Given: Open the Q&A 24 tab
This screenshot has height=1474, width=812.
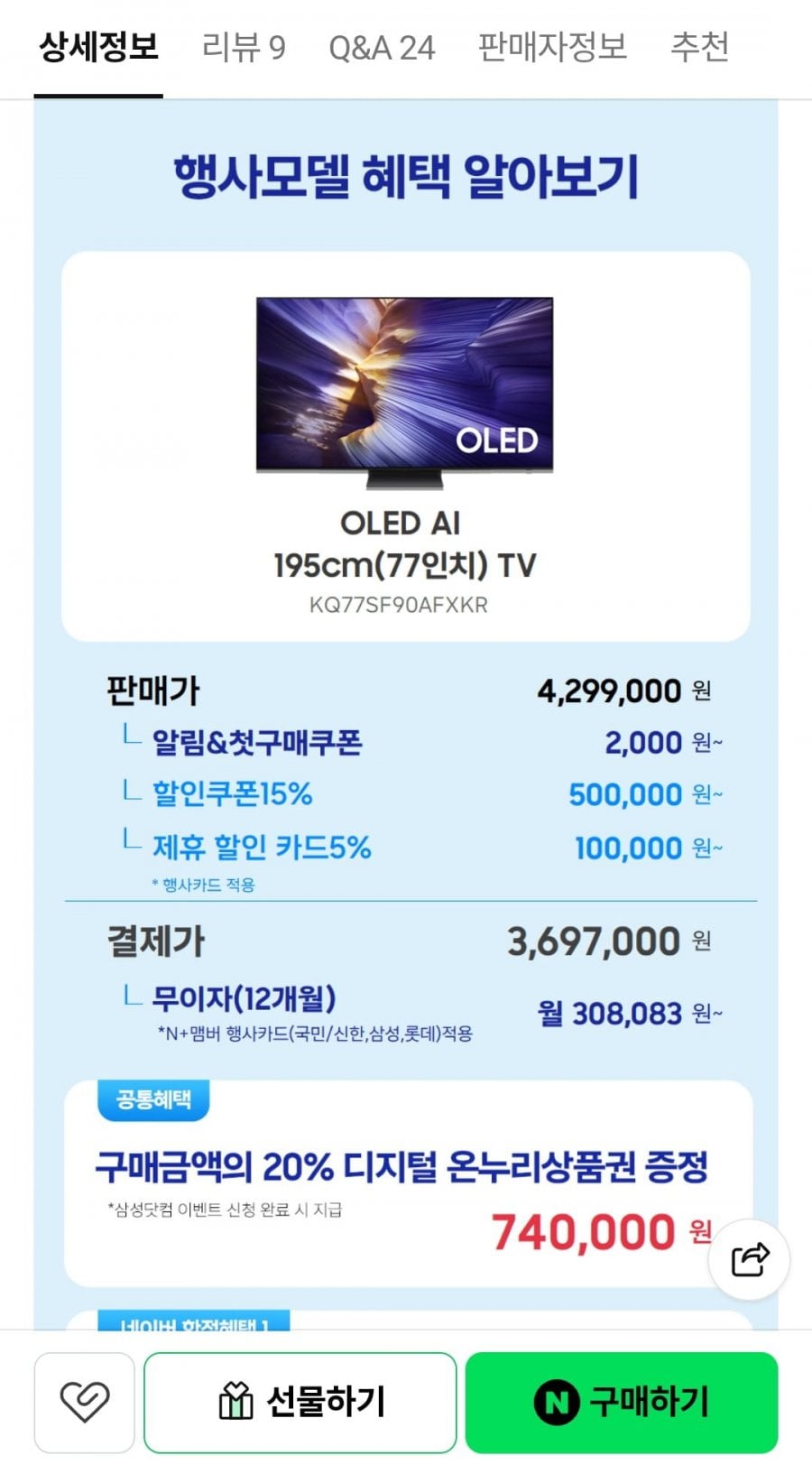Looking at the screenshot, I should tap(382, 48).
